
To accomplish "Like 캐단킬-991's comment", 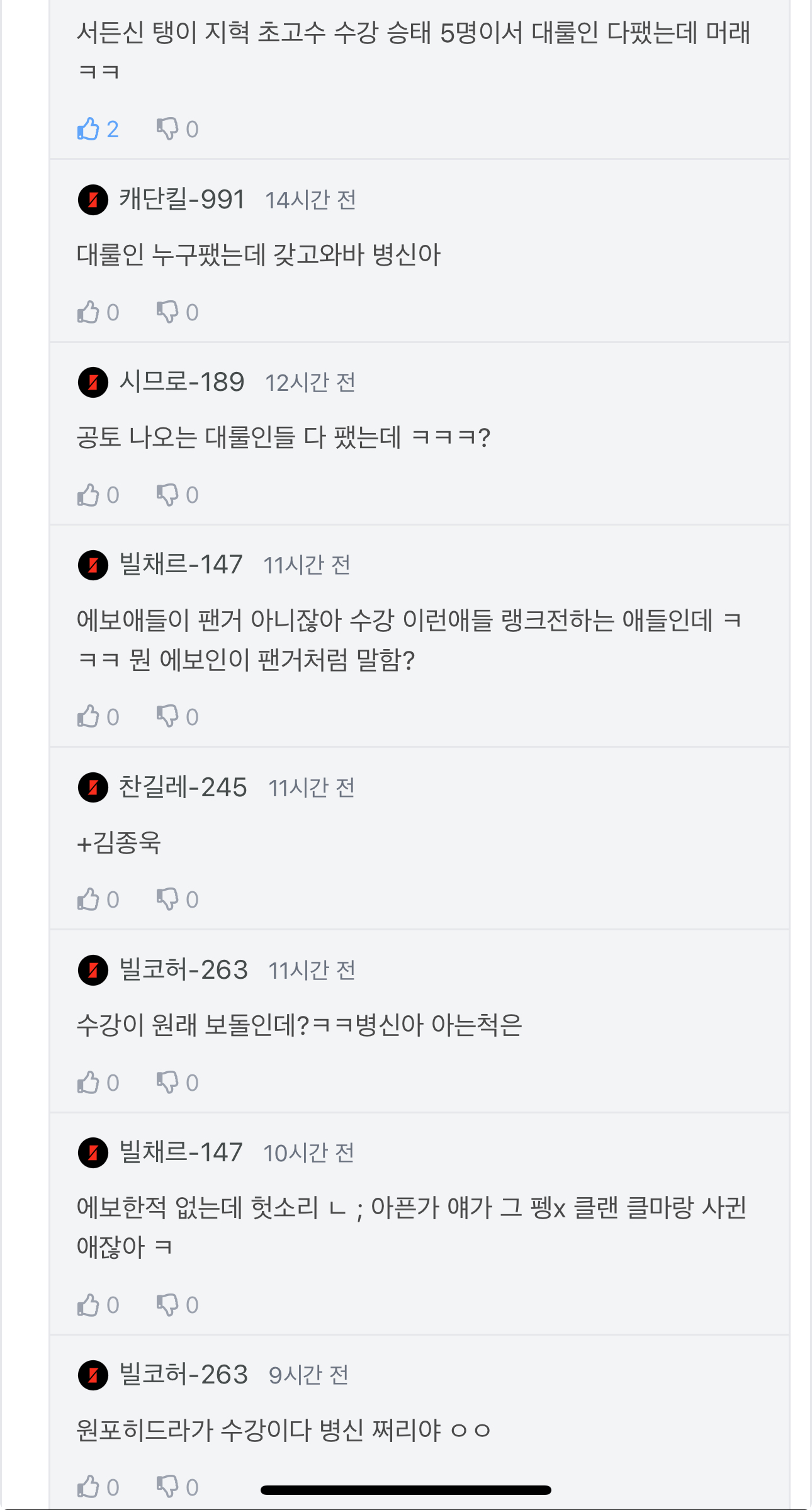I will coord(89,312).
